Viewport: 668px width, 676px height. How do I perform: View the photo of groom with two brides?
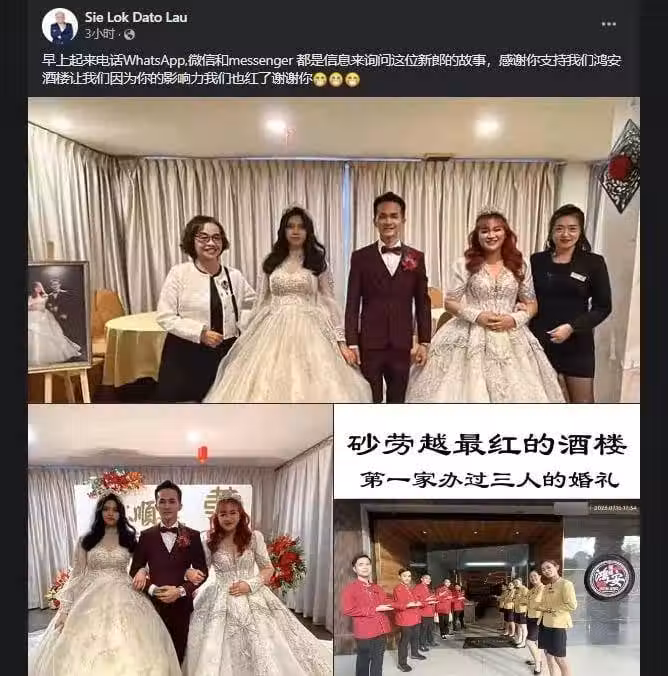180,540
